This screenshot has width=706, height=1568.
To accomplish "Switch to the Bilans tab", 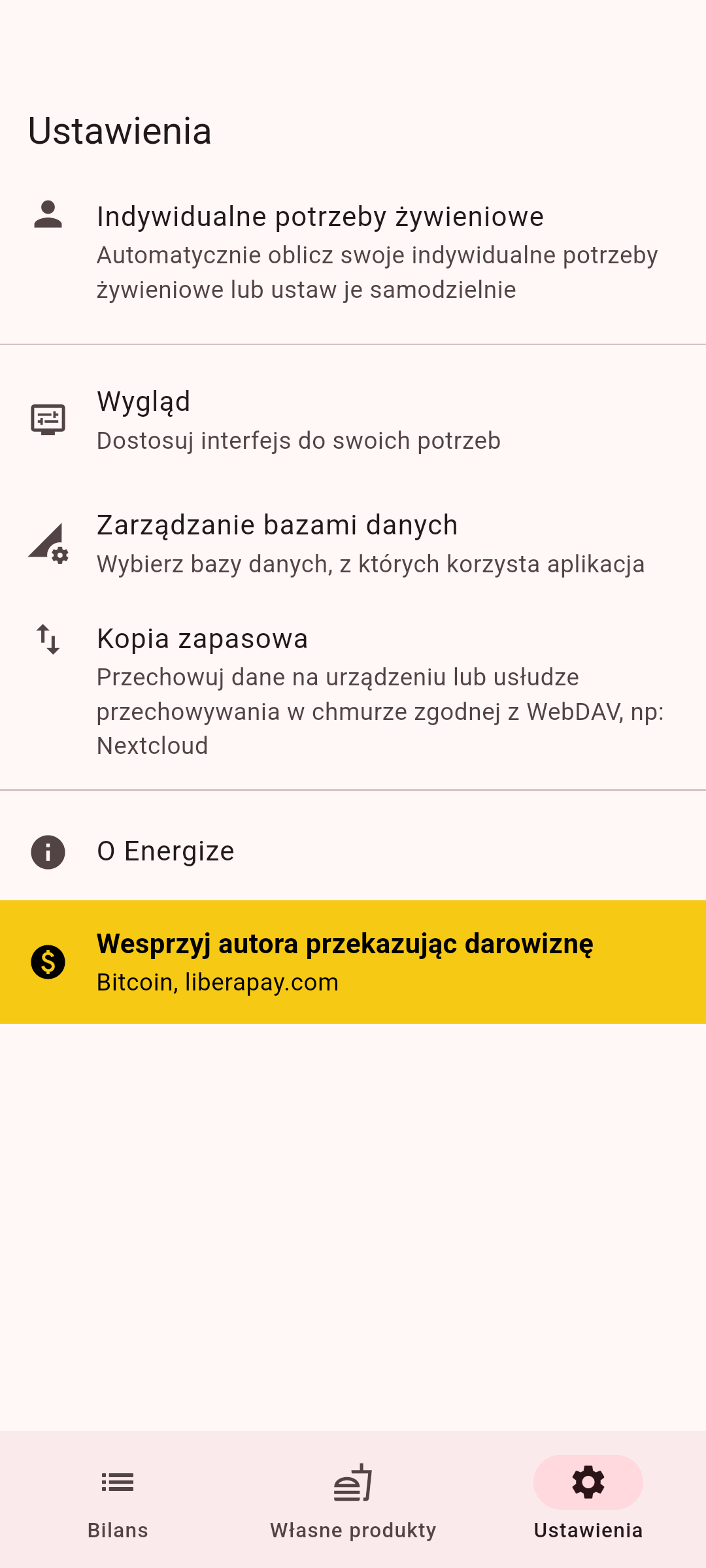I will coord(118,1499).
